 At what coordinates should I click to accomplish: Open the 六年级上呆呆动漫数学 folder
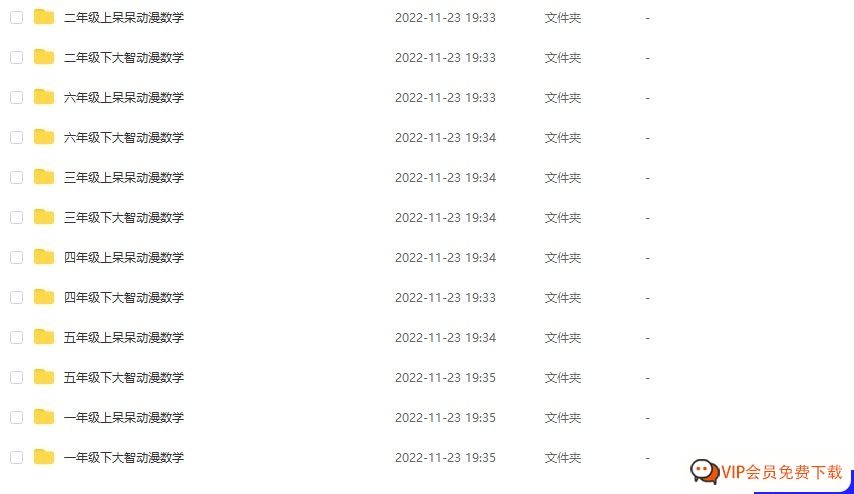pyautogui.click(x=123, y=98)
